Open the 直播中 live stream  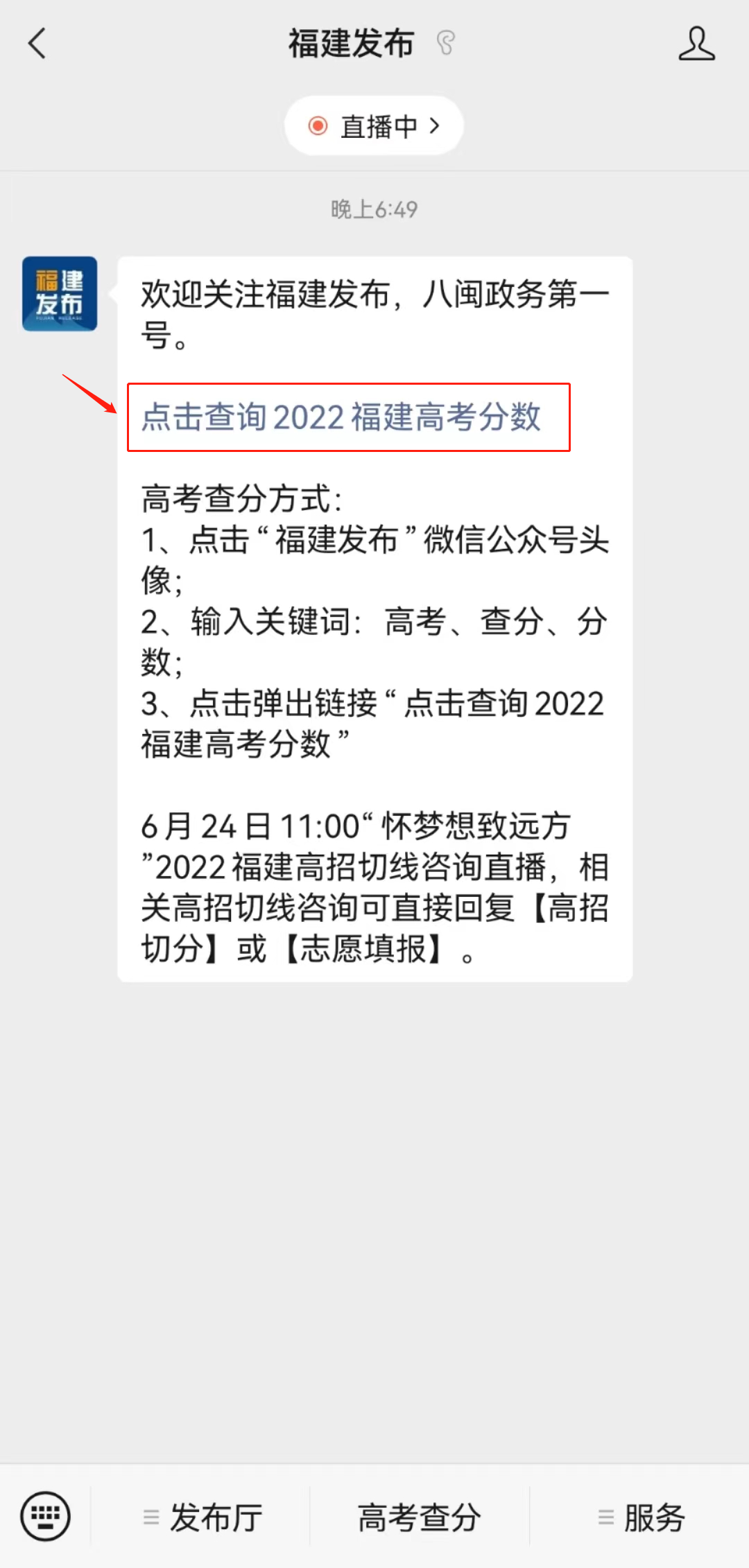[x=374, y=126]
